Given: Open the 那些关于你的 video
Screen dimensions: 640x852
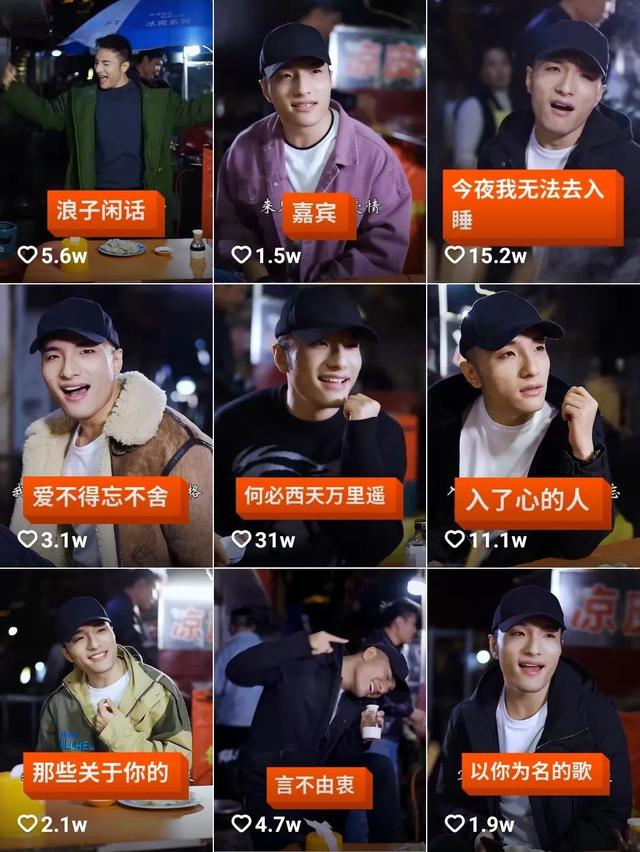Looking at the screenshot, I should (105, 710).
